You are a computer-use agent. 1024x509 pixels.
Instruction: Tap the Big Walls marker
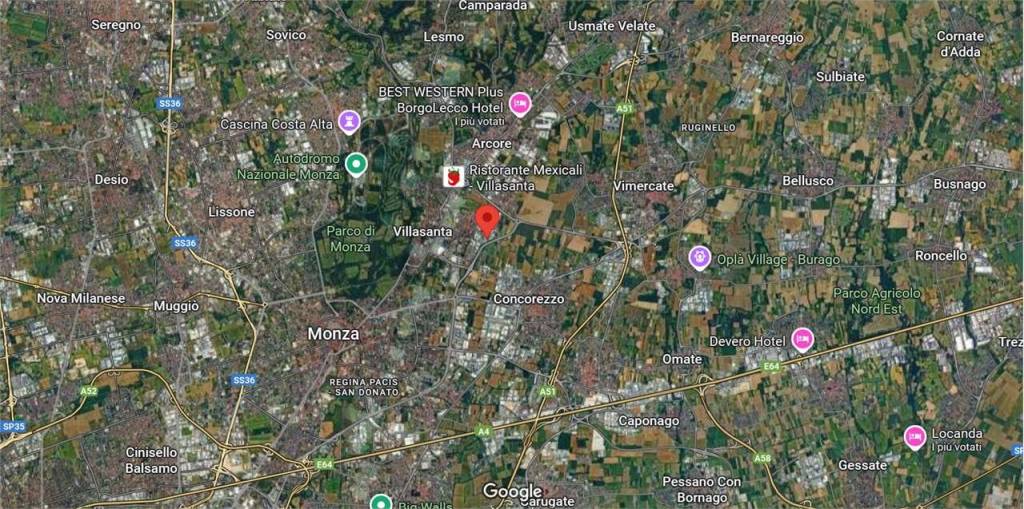click(x=380, y=502)
